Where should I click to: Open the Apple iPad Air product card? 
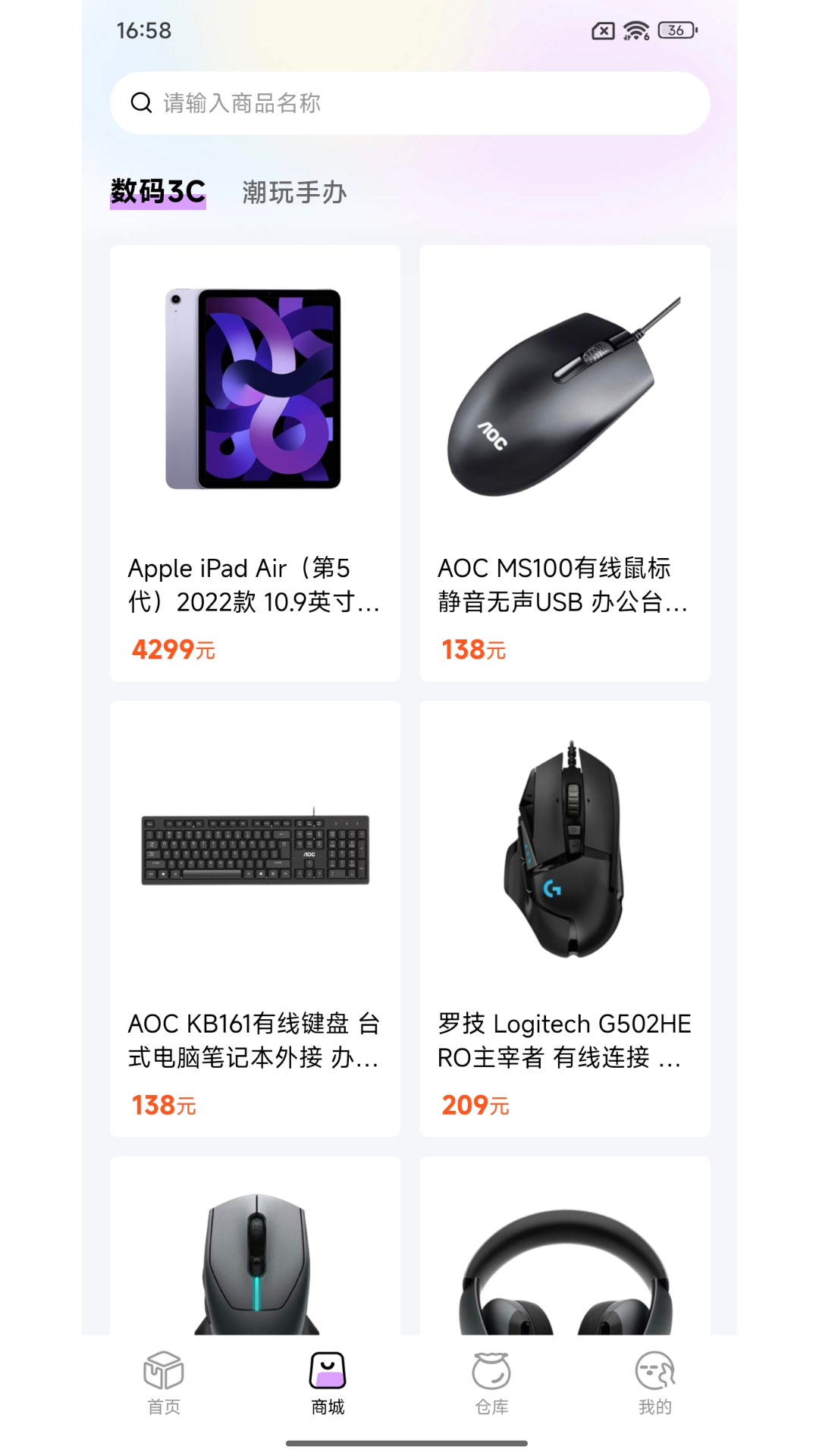pos(254,463)
